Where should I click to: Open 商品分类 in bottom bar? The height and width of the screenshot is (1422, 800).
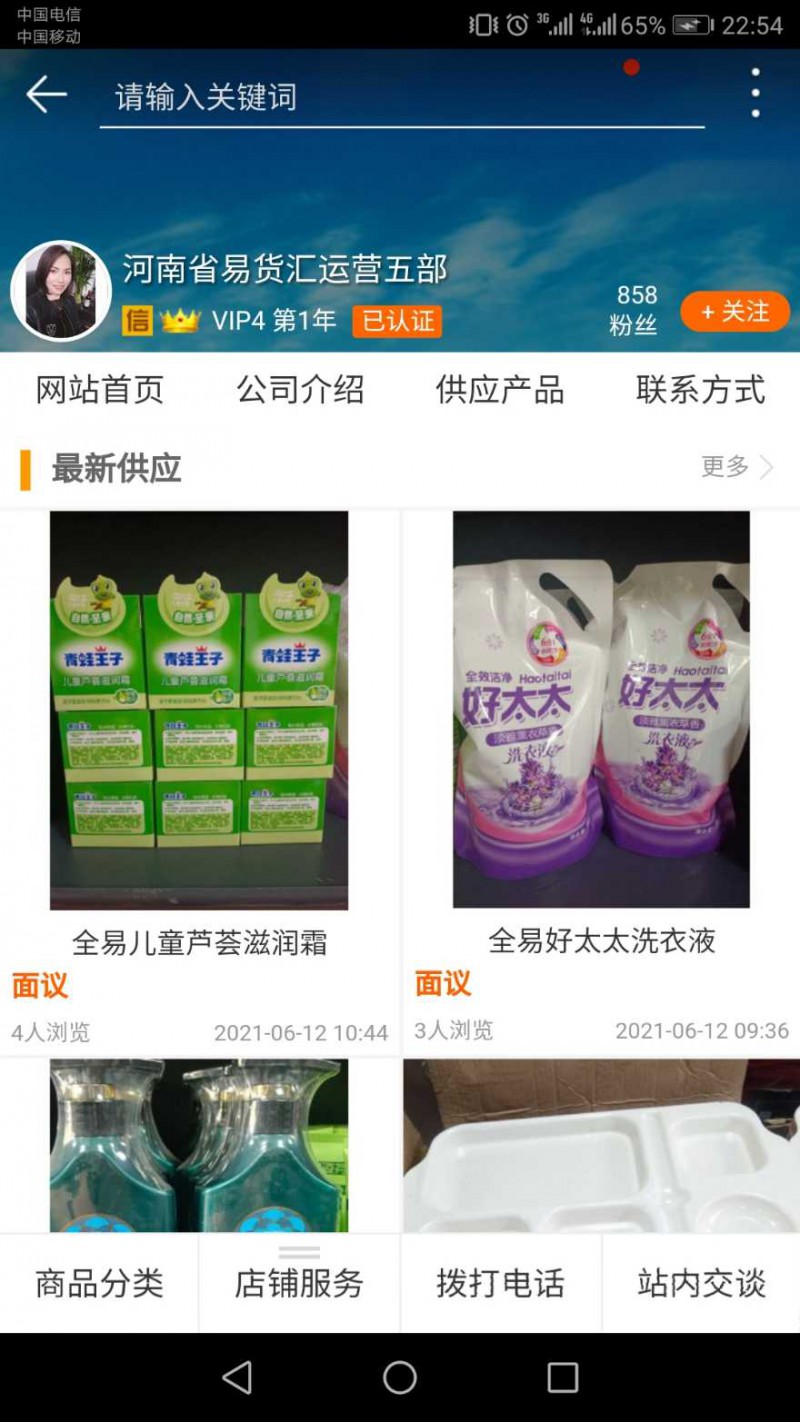(x=99, y=1283)
